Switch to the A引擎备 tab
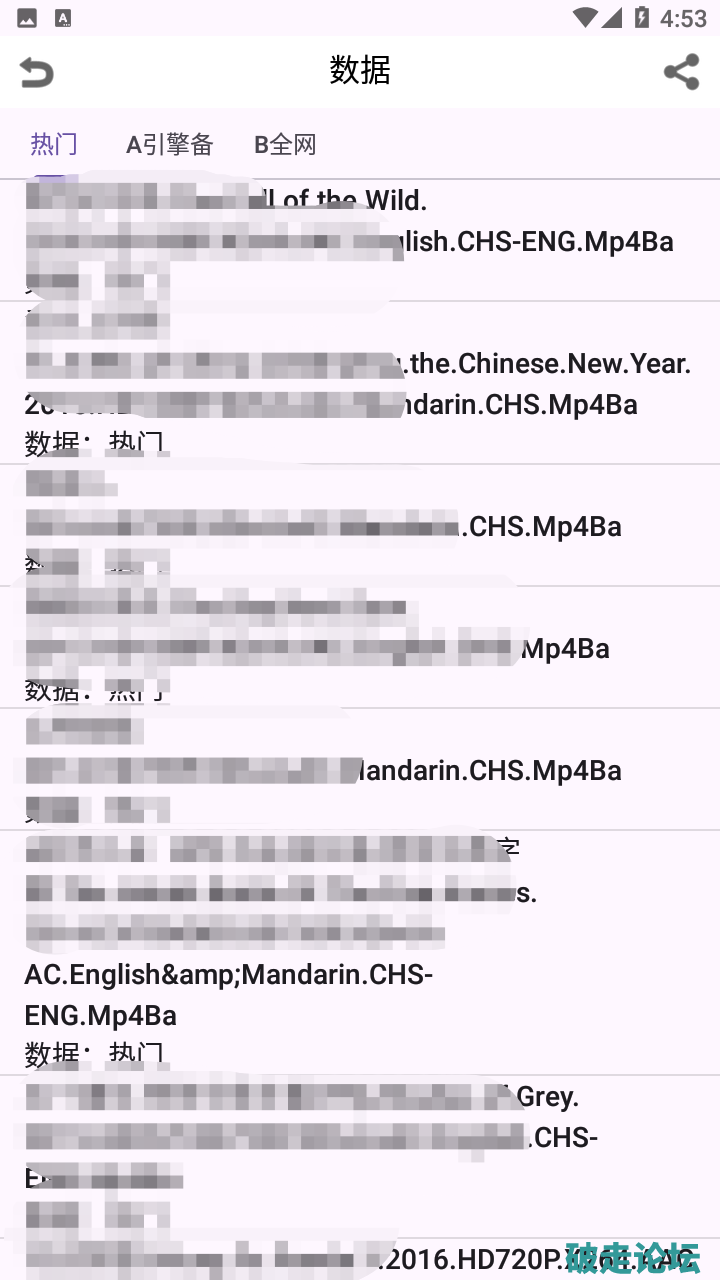 [x=169, y=145]
